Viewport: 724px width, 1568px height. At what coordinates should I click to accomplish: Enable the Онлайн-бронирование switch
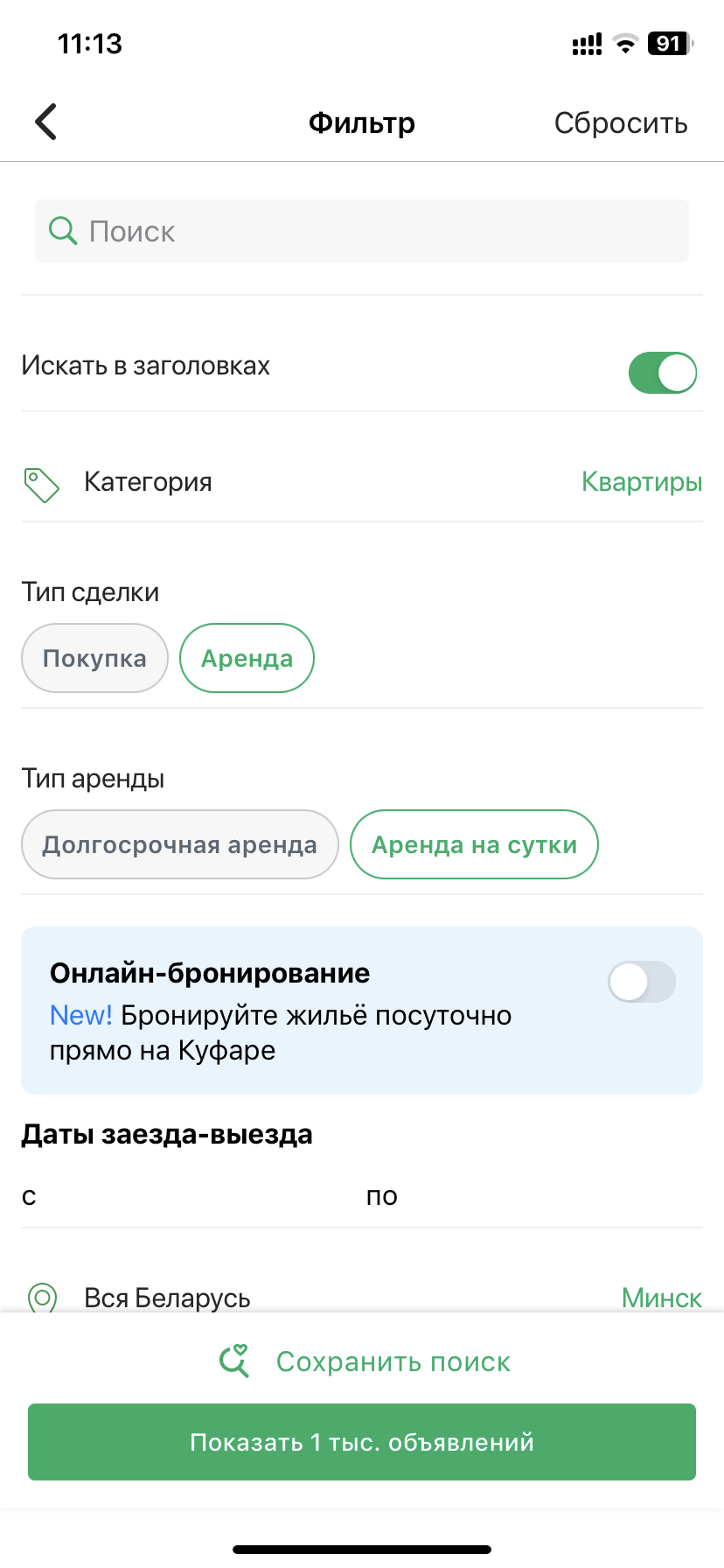click(642, 982)
